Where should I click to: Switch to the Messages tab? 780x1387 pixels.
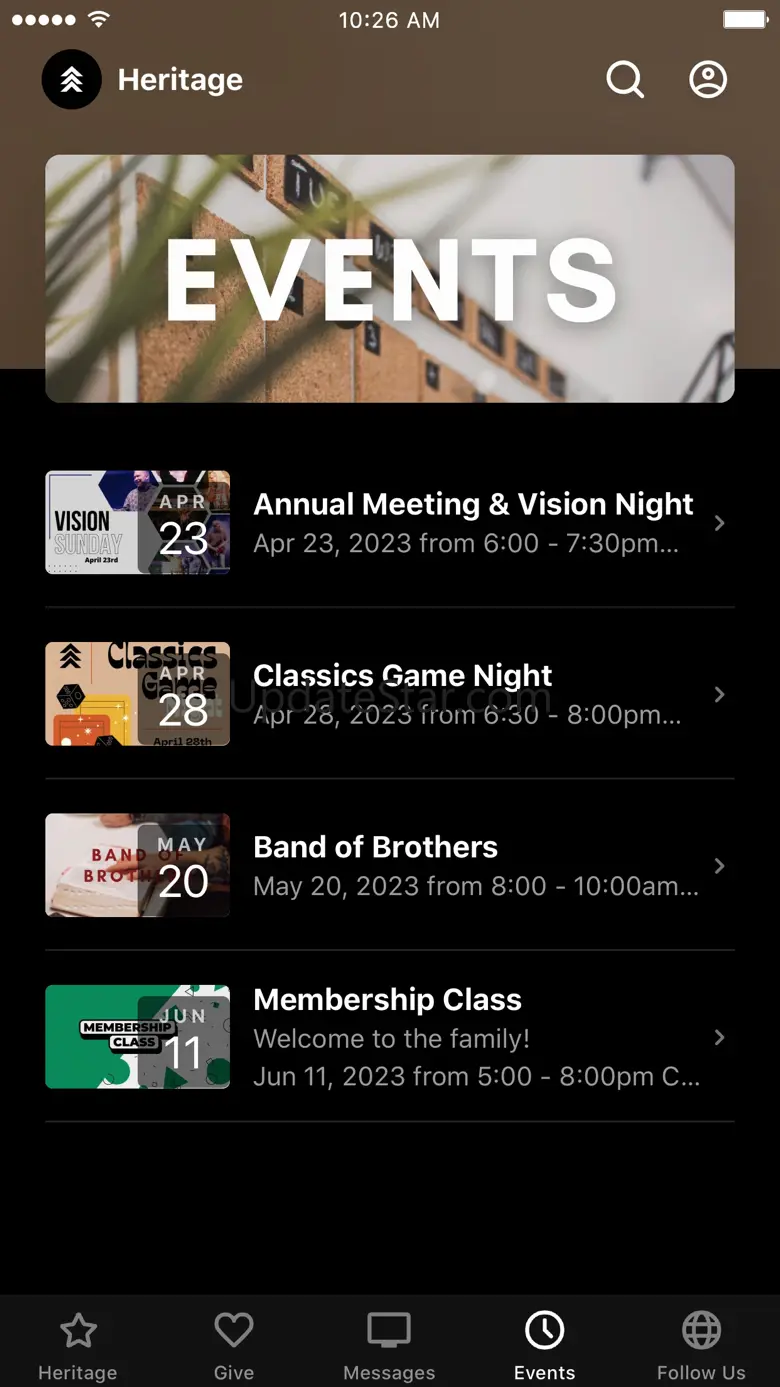pyautogui.click(x=389, y=1346)
